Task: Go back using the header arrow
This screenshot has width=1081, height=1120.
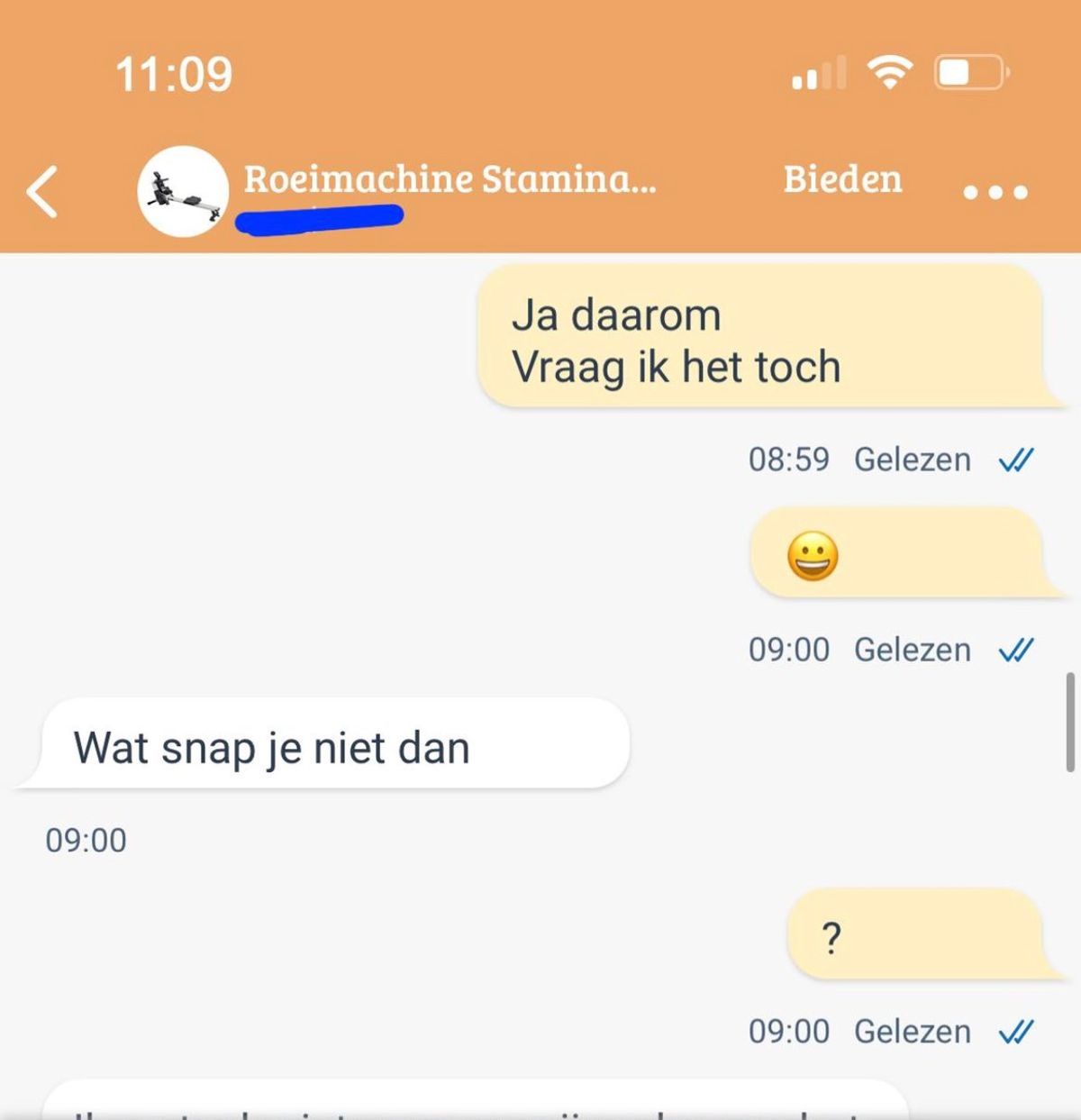Action: pyautogui.click(x=42, y=191)
